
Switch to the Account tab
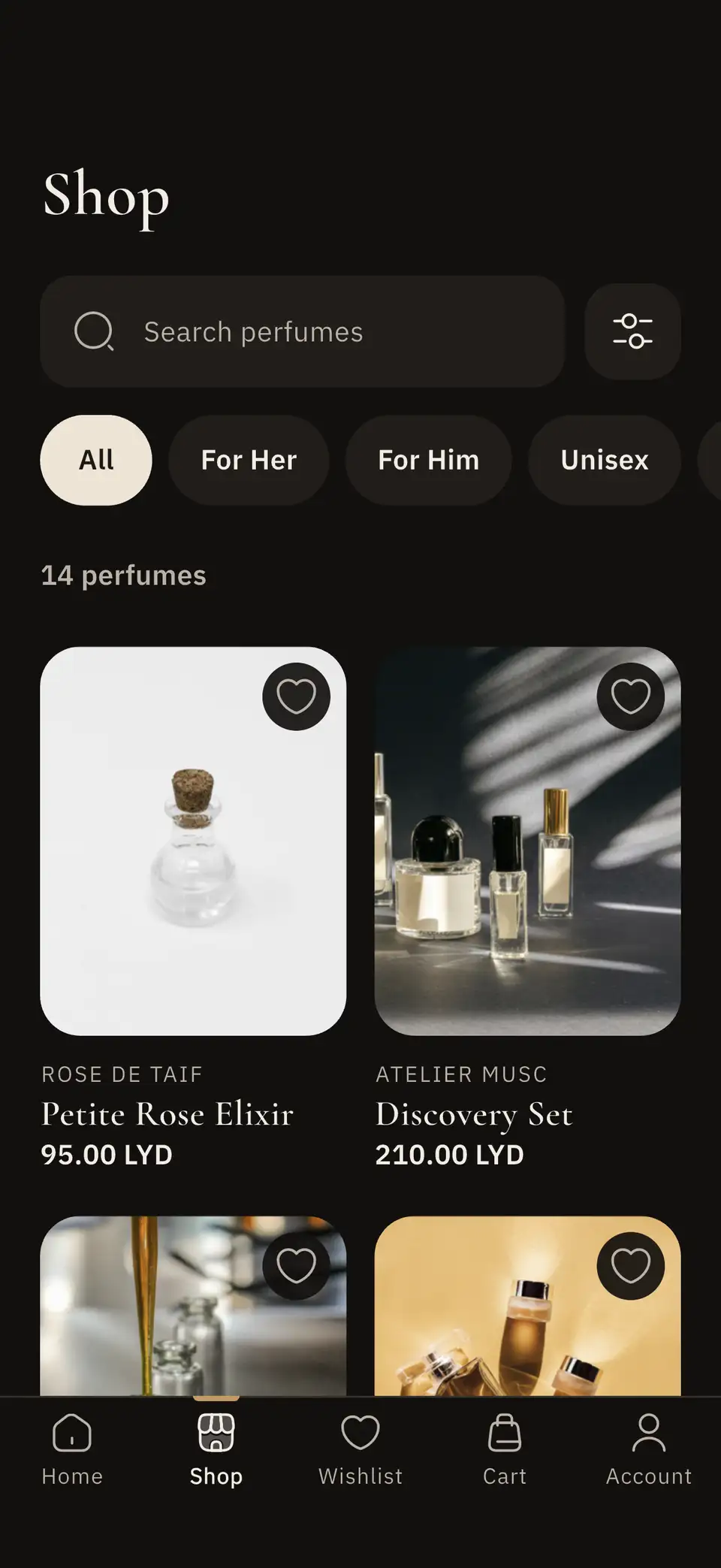tap(649, 1450)
